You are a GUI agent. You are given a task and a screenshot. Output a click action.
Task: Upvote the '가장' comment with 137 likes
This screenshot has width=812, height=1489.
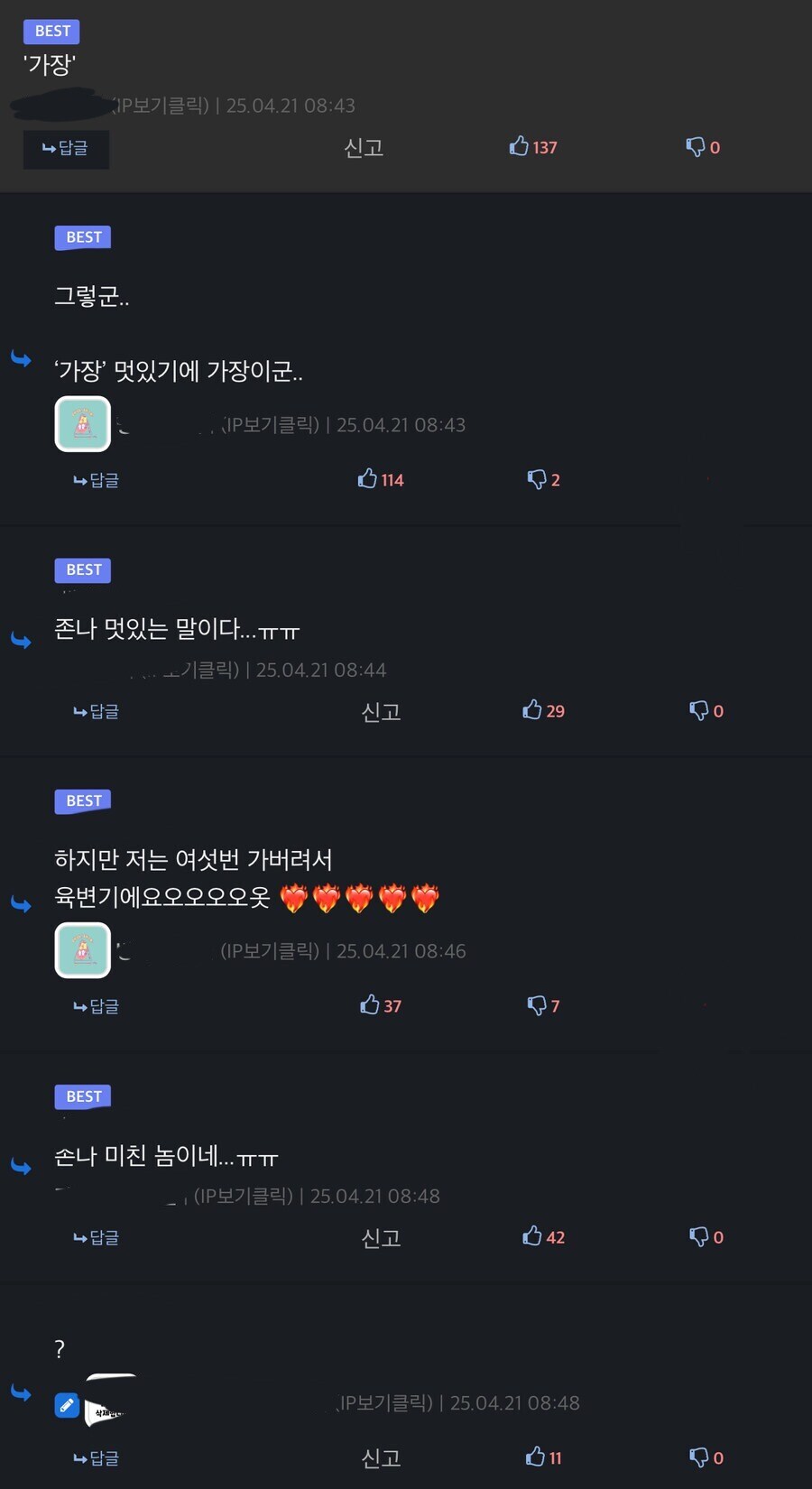click(x=532, y=147)
